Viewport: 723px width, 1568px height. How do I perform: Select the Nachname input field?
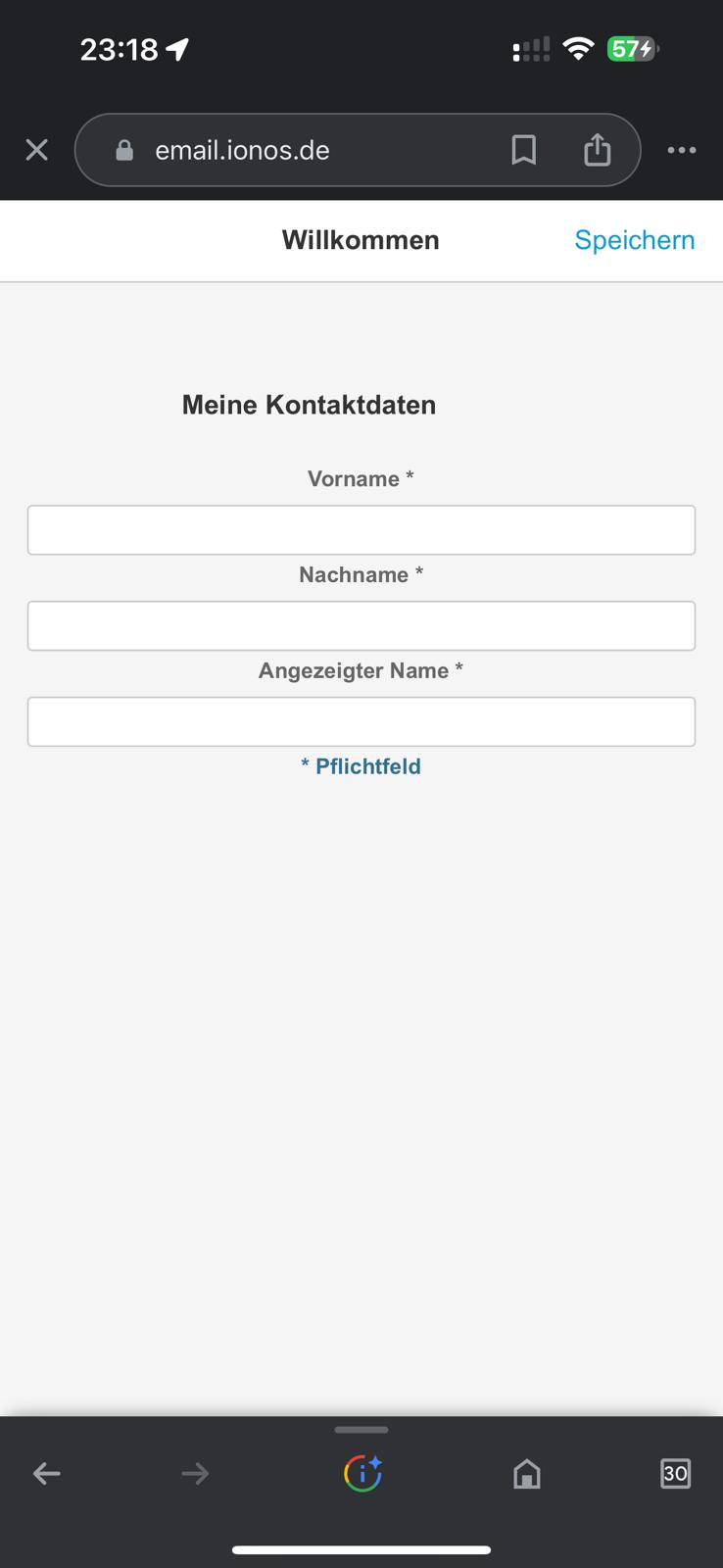pos(361,626)
